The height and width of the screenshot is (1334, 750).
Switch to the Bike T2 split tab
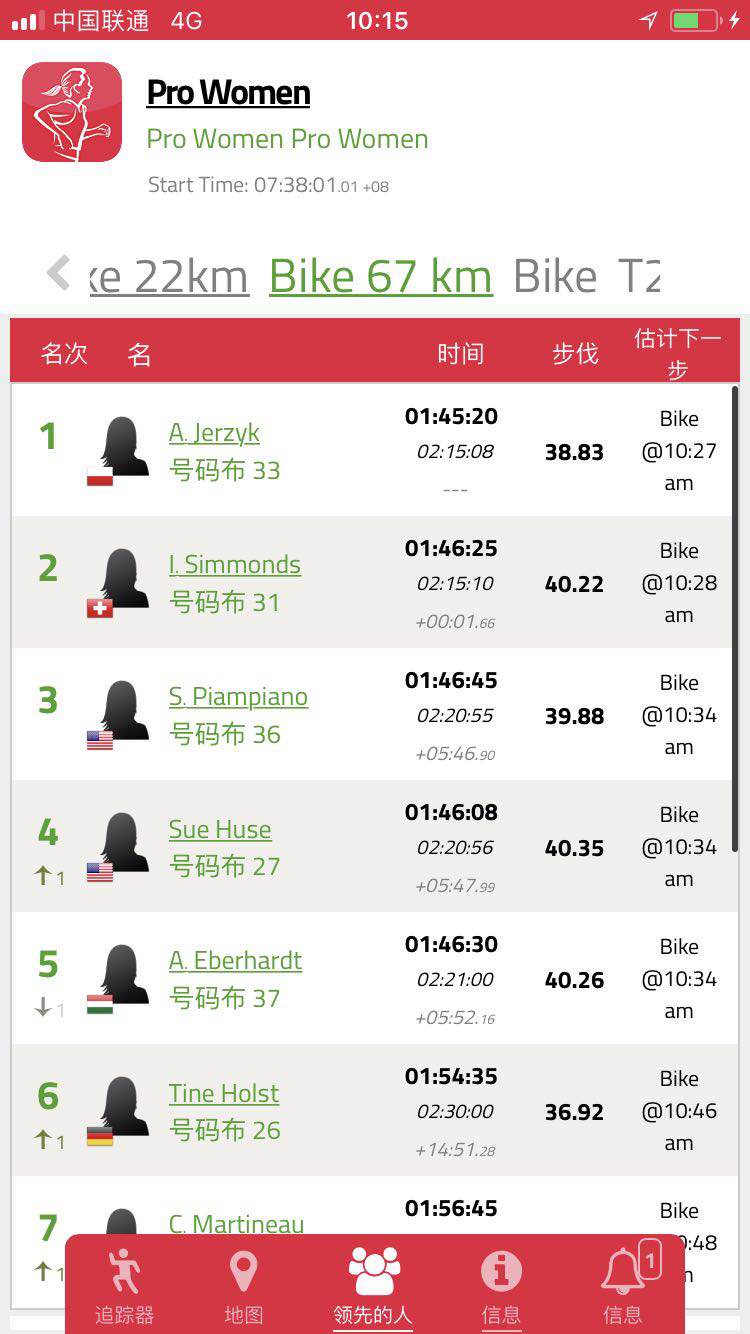coord(587,277)
